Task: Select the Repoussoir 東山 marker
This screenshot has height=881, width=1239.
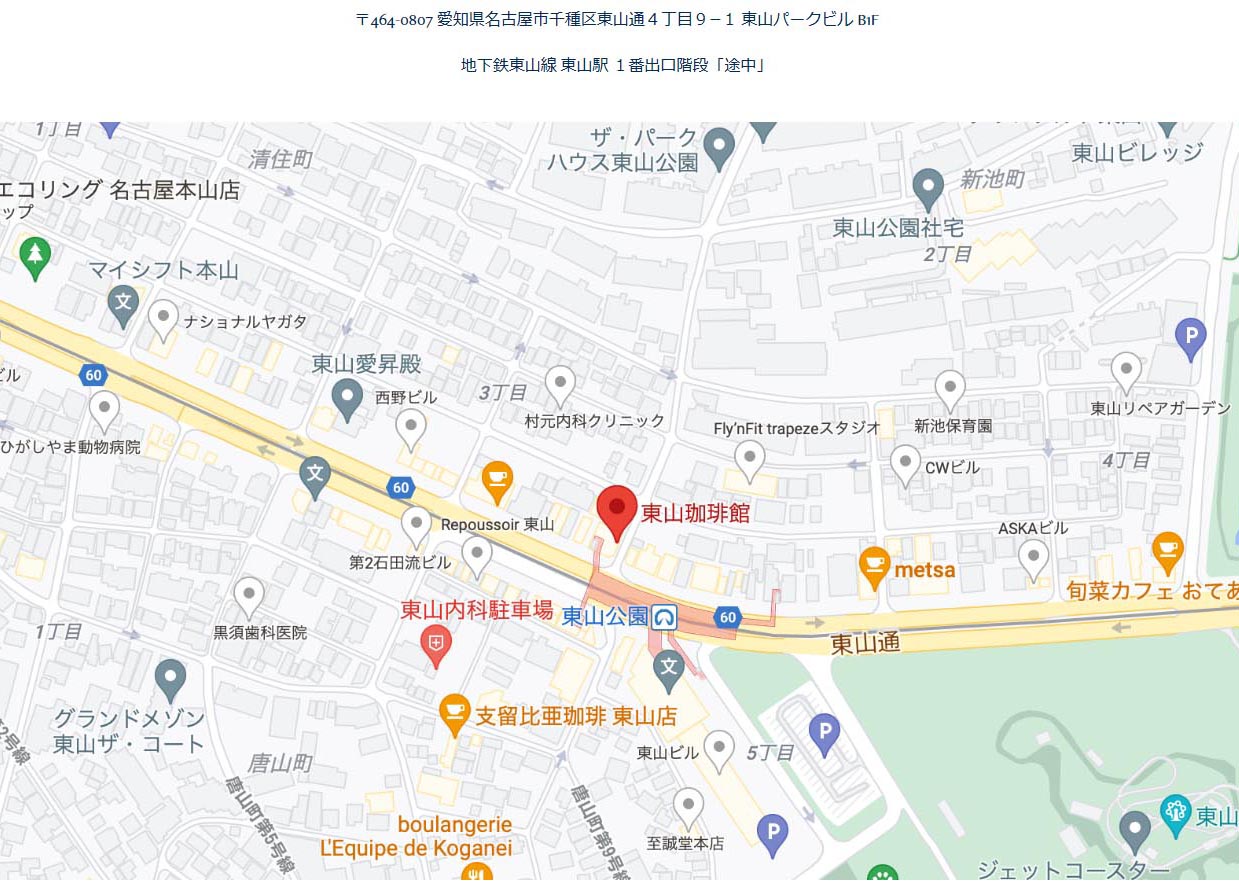Action: click(x=415, y=524)
